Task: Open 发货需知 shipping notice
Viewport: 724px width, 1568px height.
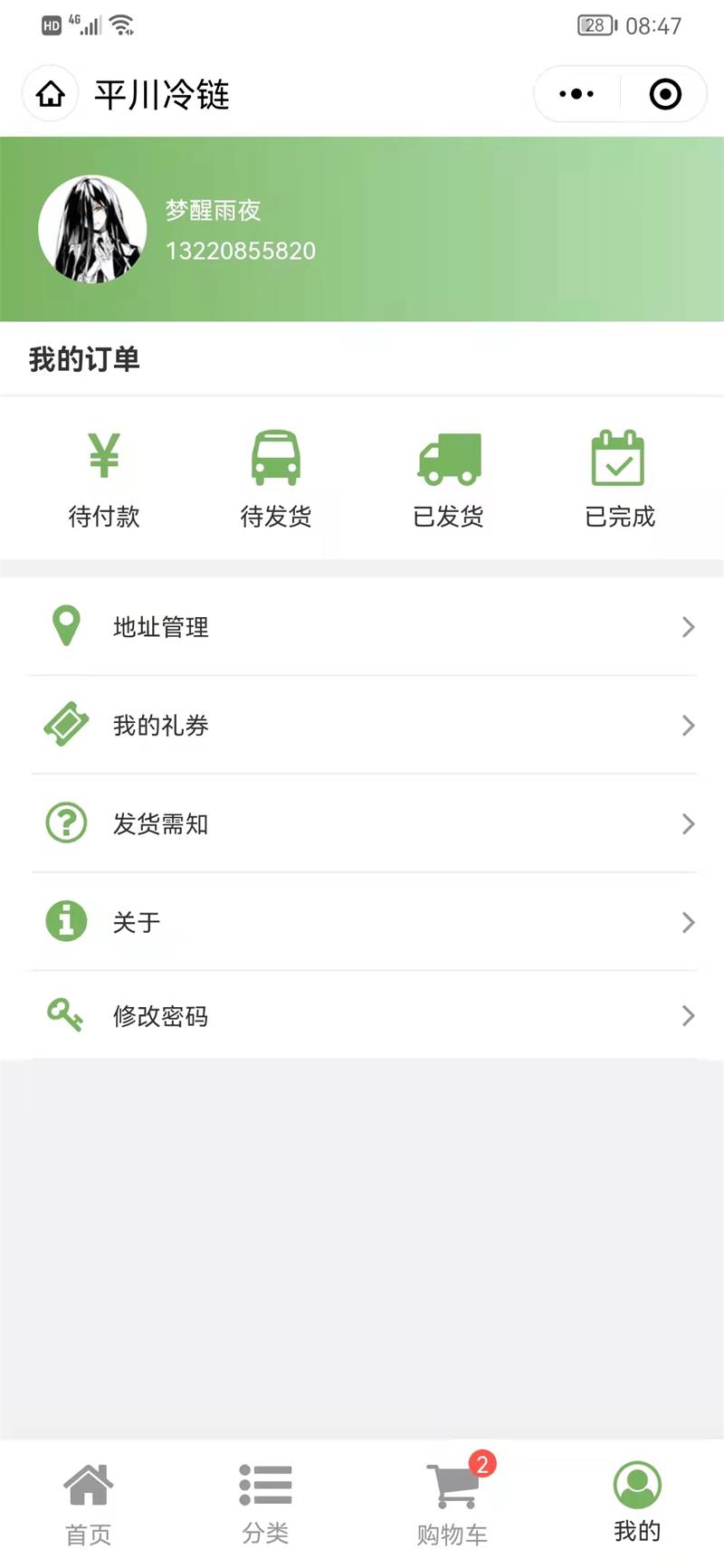Action: [362, 824]
